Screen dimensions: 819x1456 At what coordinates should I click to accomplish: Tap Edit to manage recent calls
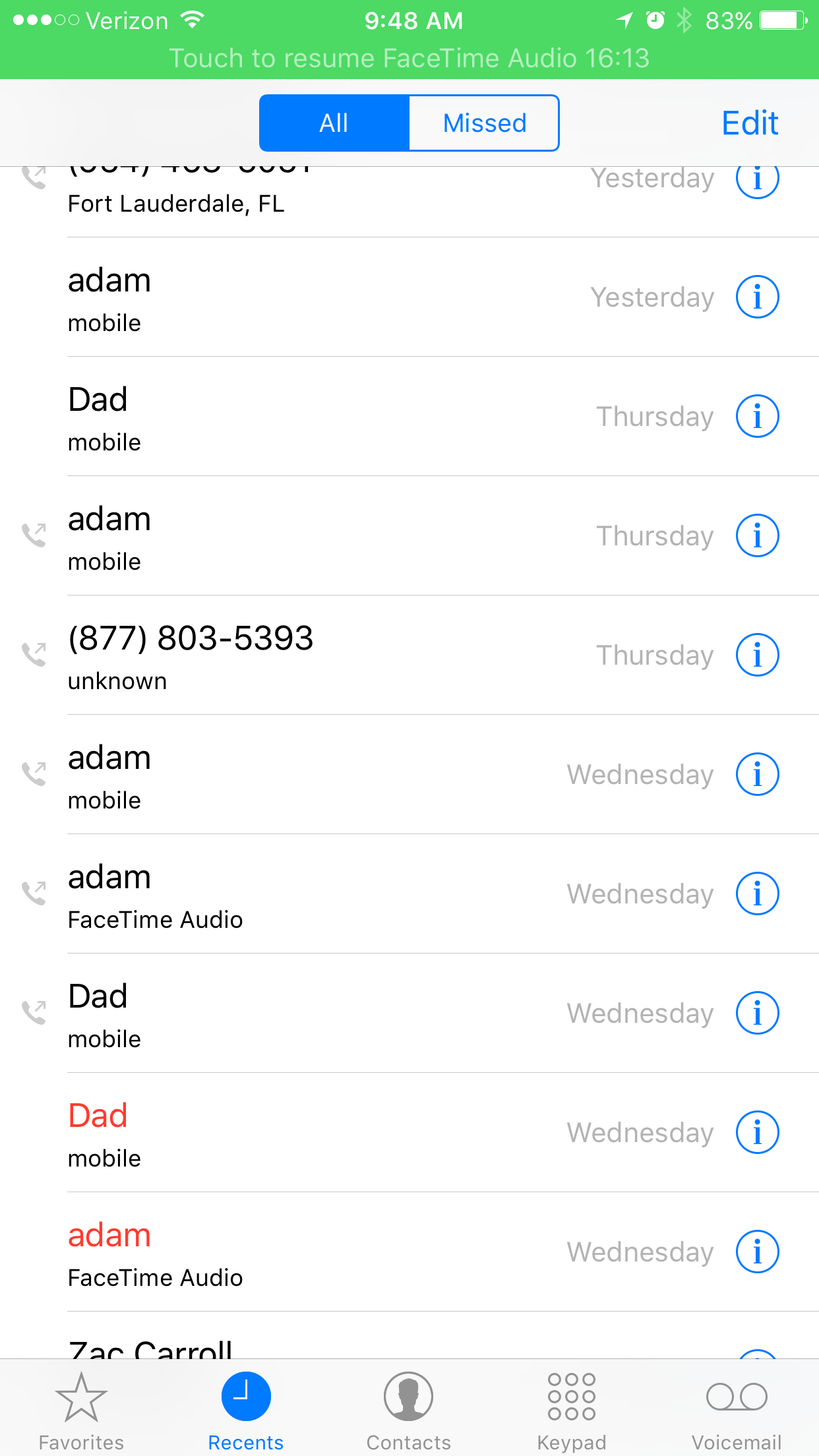pyautogui.click(x=750, y=123)
